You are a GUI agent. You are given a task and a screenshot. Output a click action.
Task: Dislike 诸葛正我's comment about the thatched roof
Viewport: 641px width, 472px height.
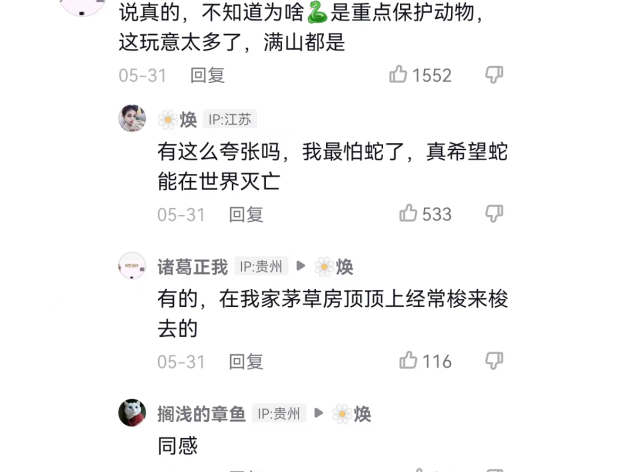pyautogui.click(x=494, y=360)
